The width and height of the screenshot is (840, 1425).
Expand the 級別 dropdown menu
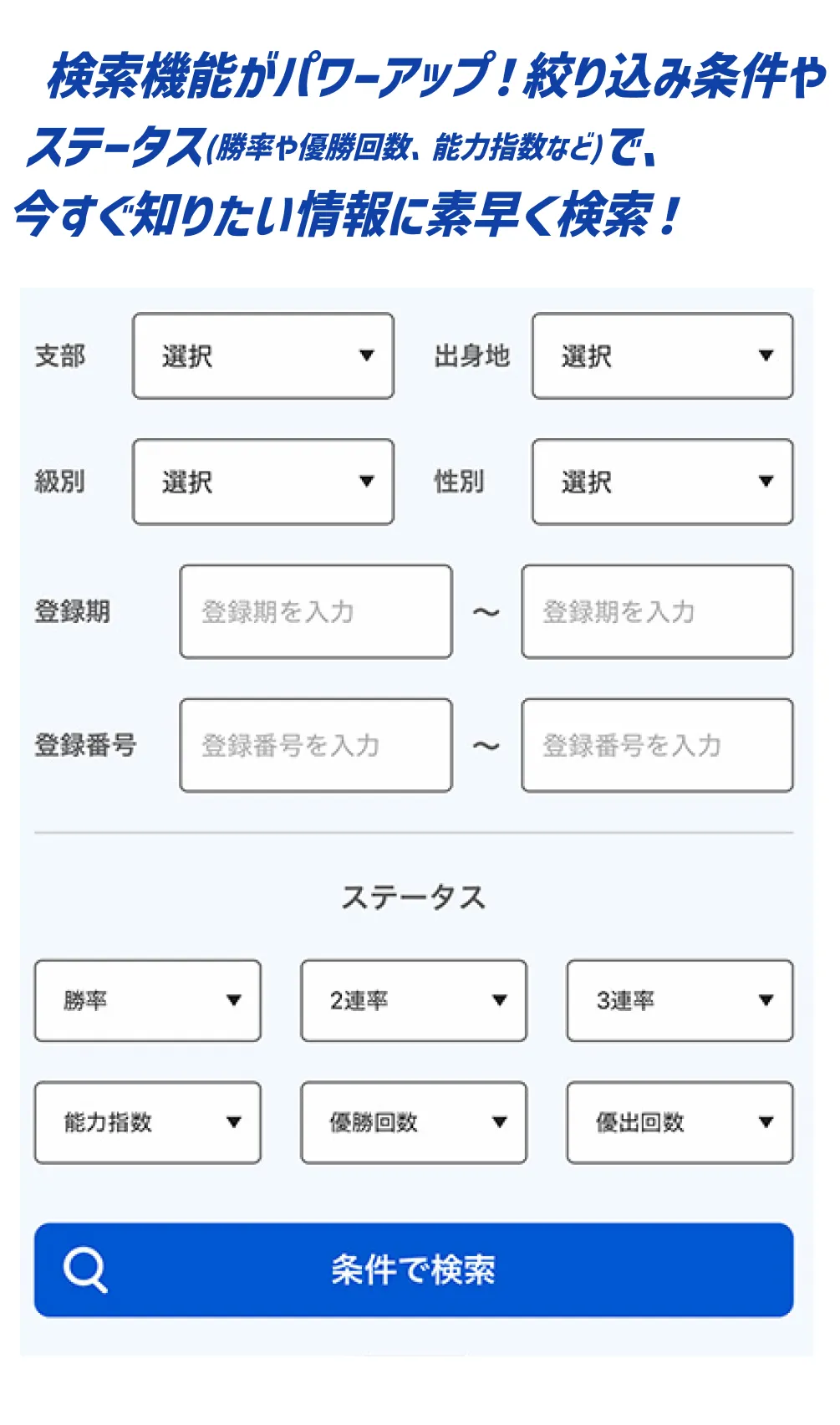pyautogui.click(x=262, y=482)
